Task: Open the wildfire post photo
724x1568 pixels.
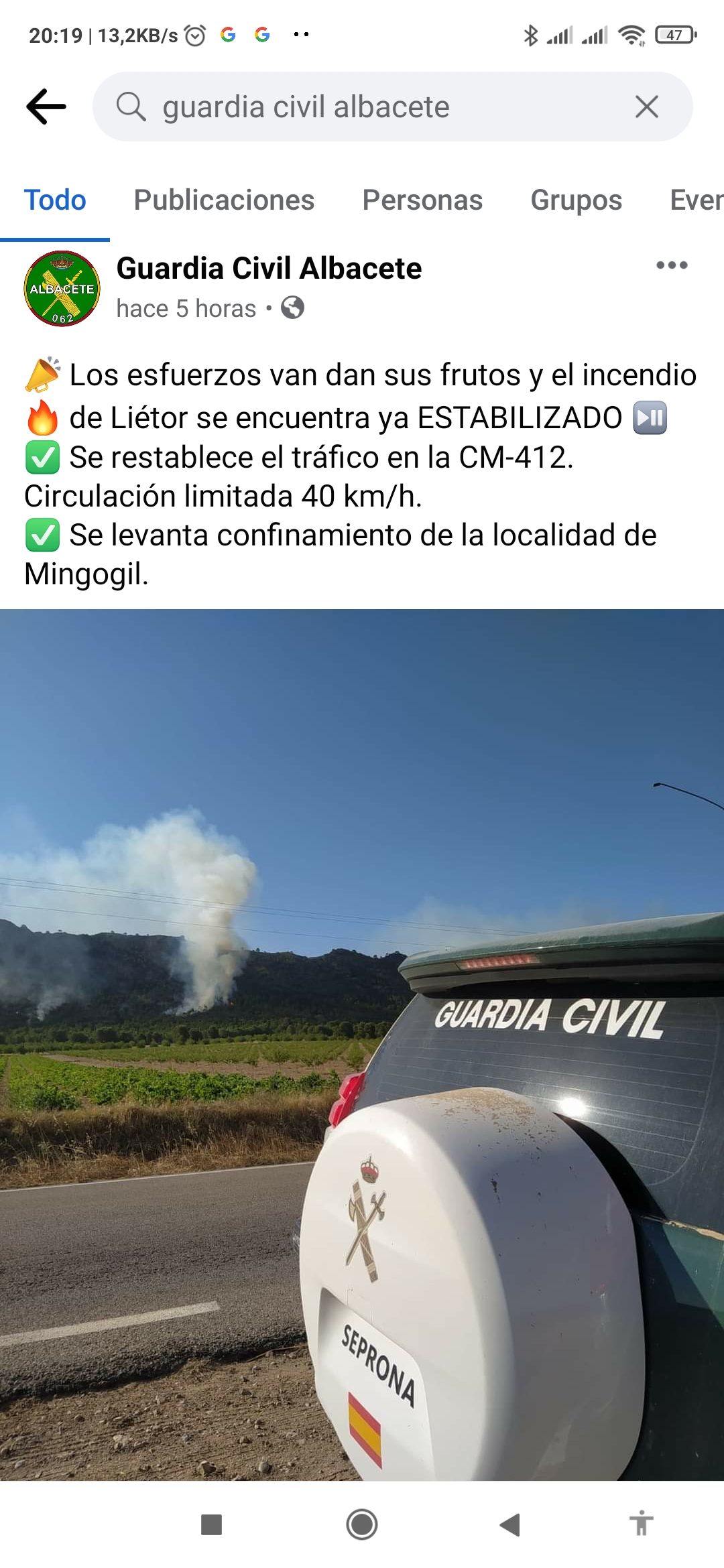Action: [x=362, y=1045]
